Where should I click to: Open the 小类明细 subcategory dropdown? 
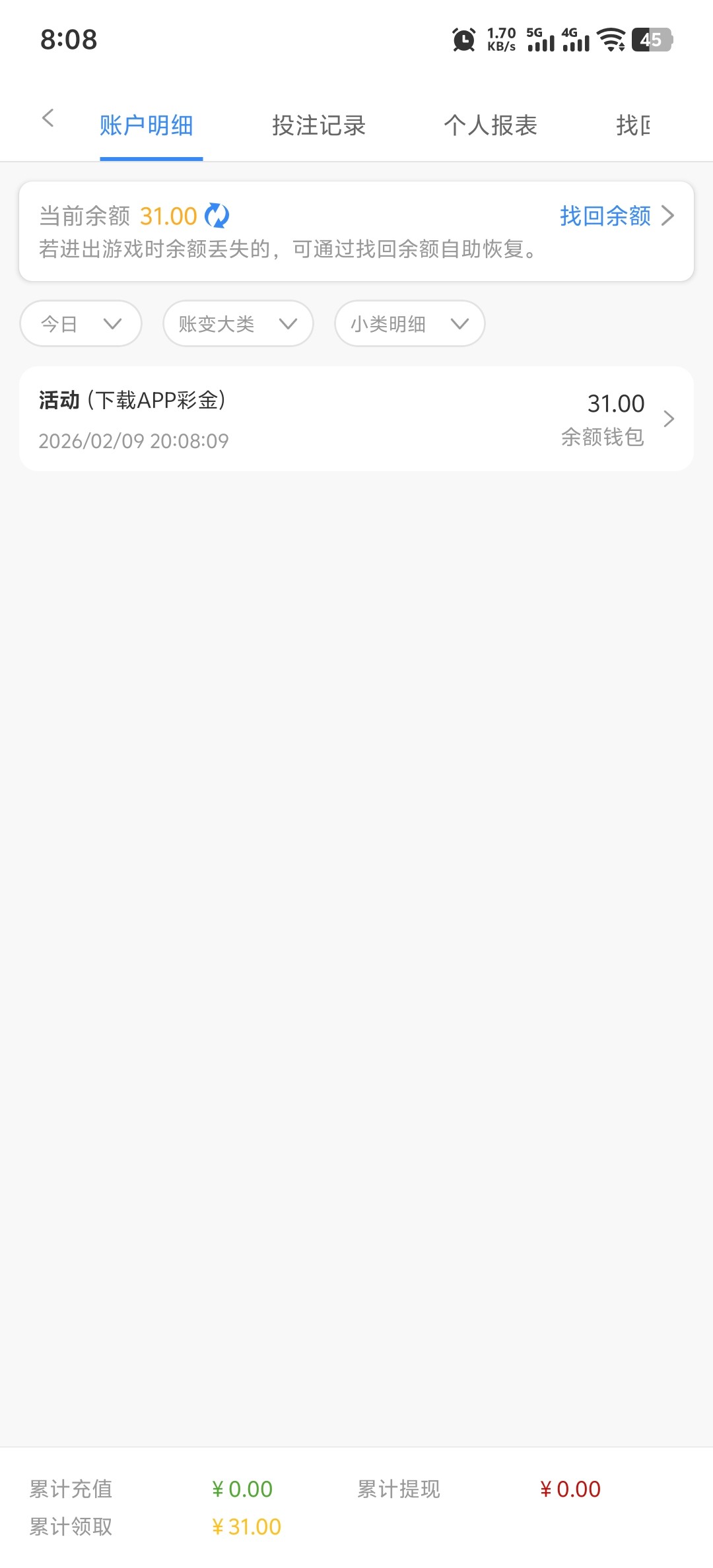click(x=409, y=323)
